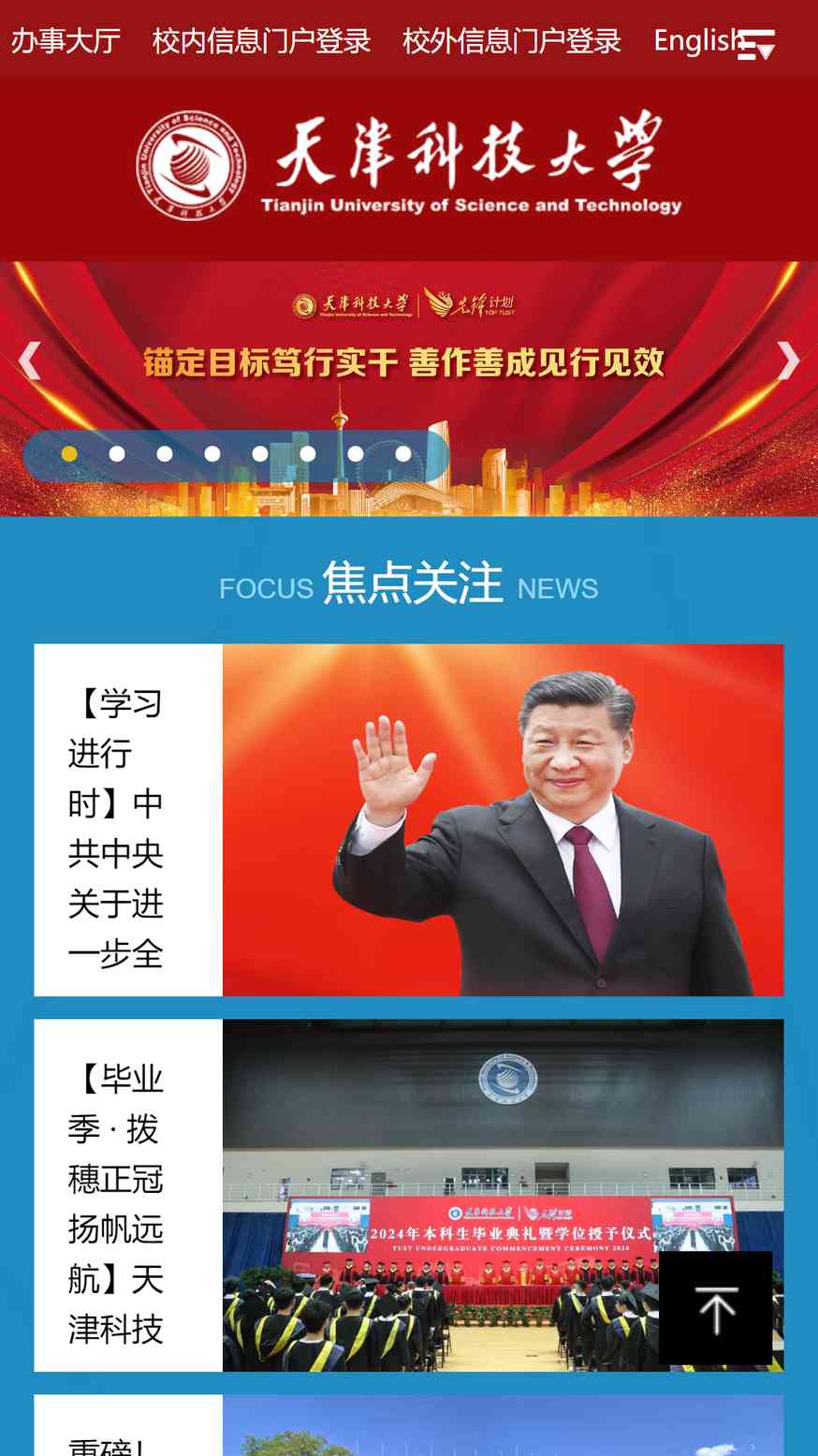Show next banner slide

[788, 360]
